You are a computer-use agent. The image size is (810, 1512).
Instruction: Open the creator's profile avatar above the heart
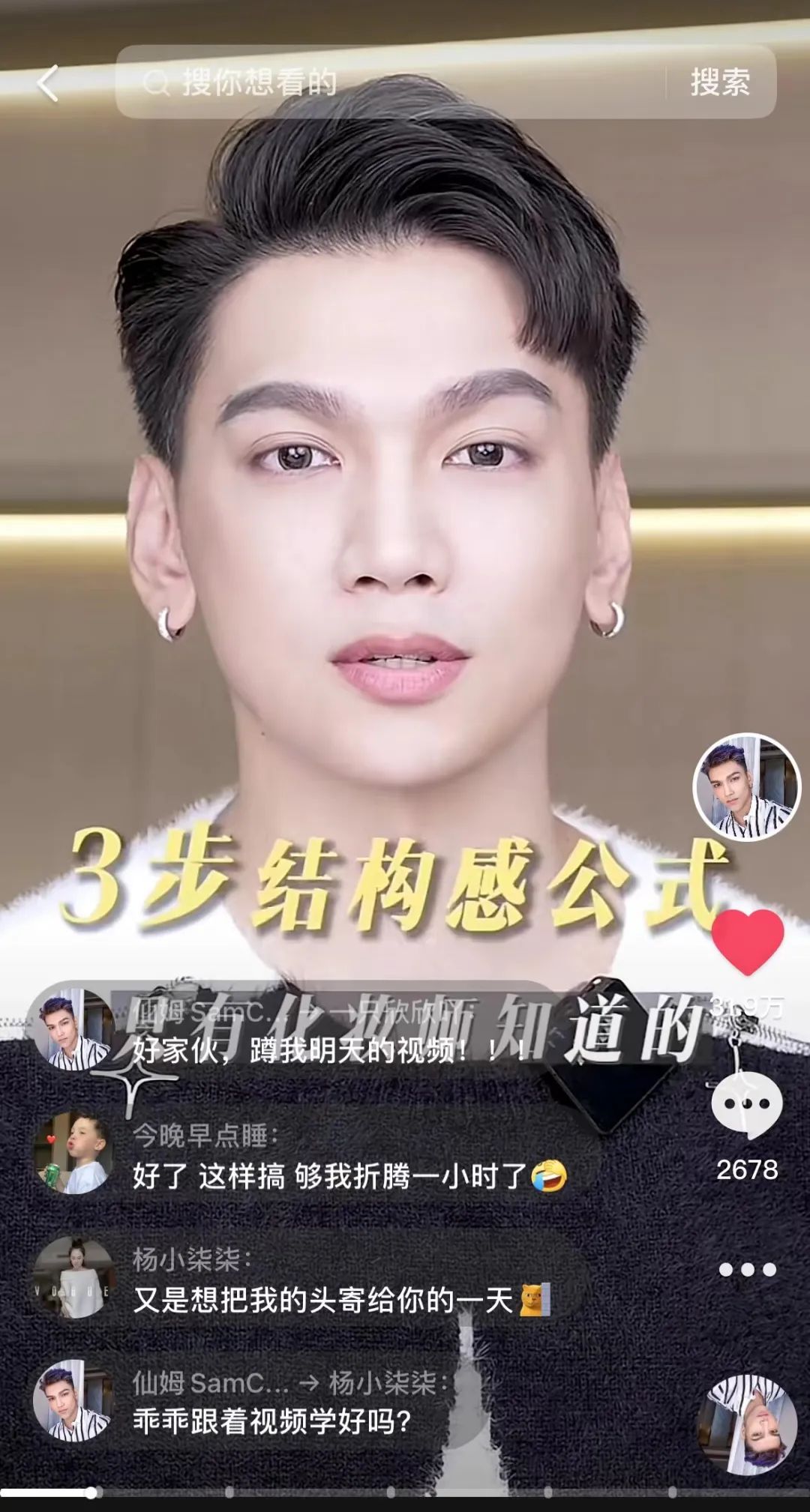click(746, 787)
